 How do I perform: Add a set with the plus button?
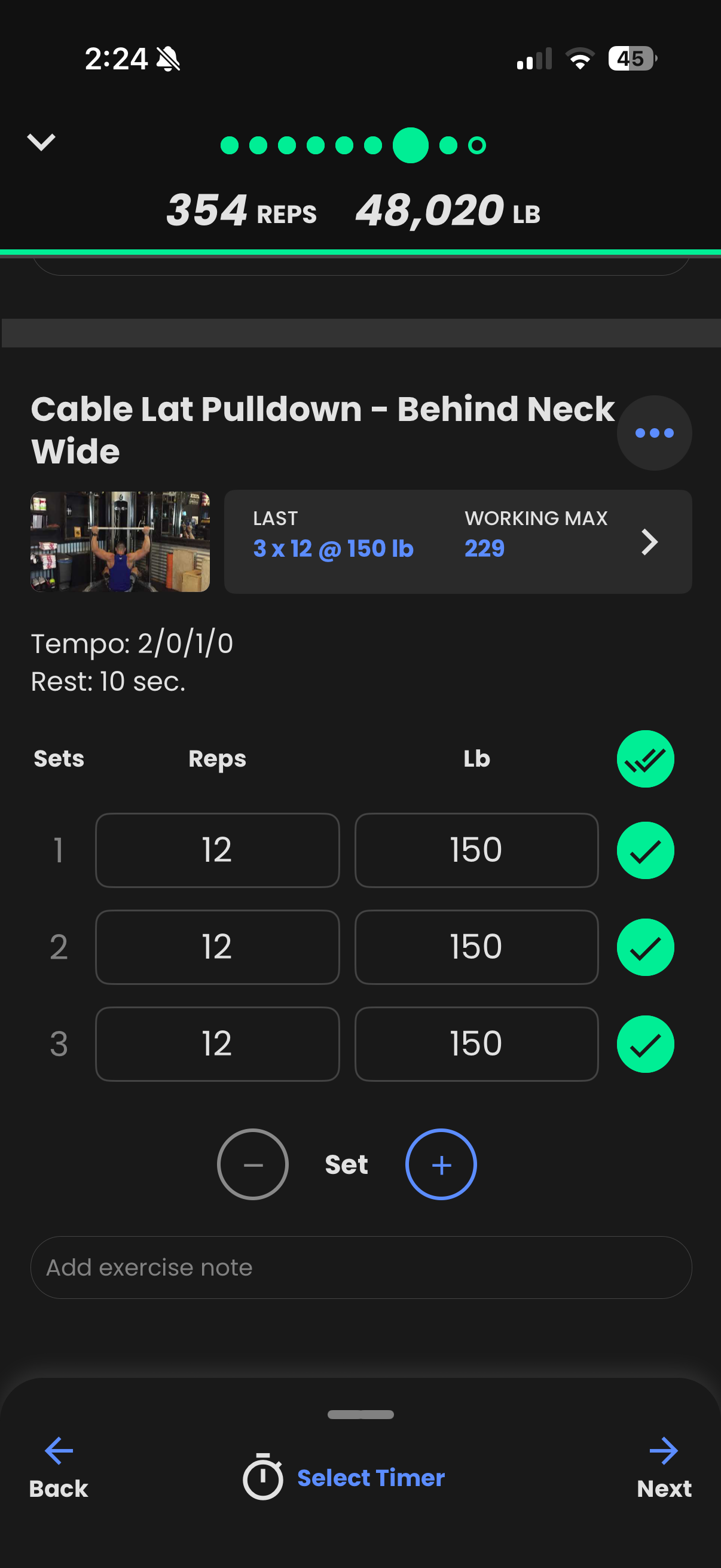tap(441, 1164)
